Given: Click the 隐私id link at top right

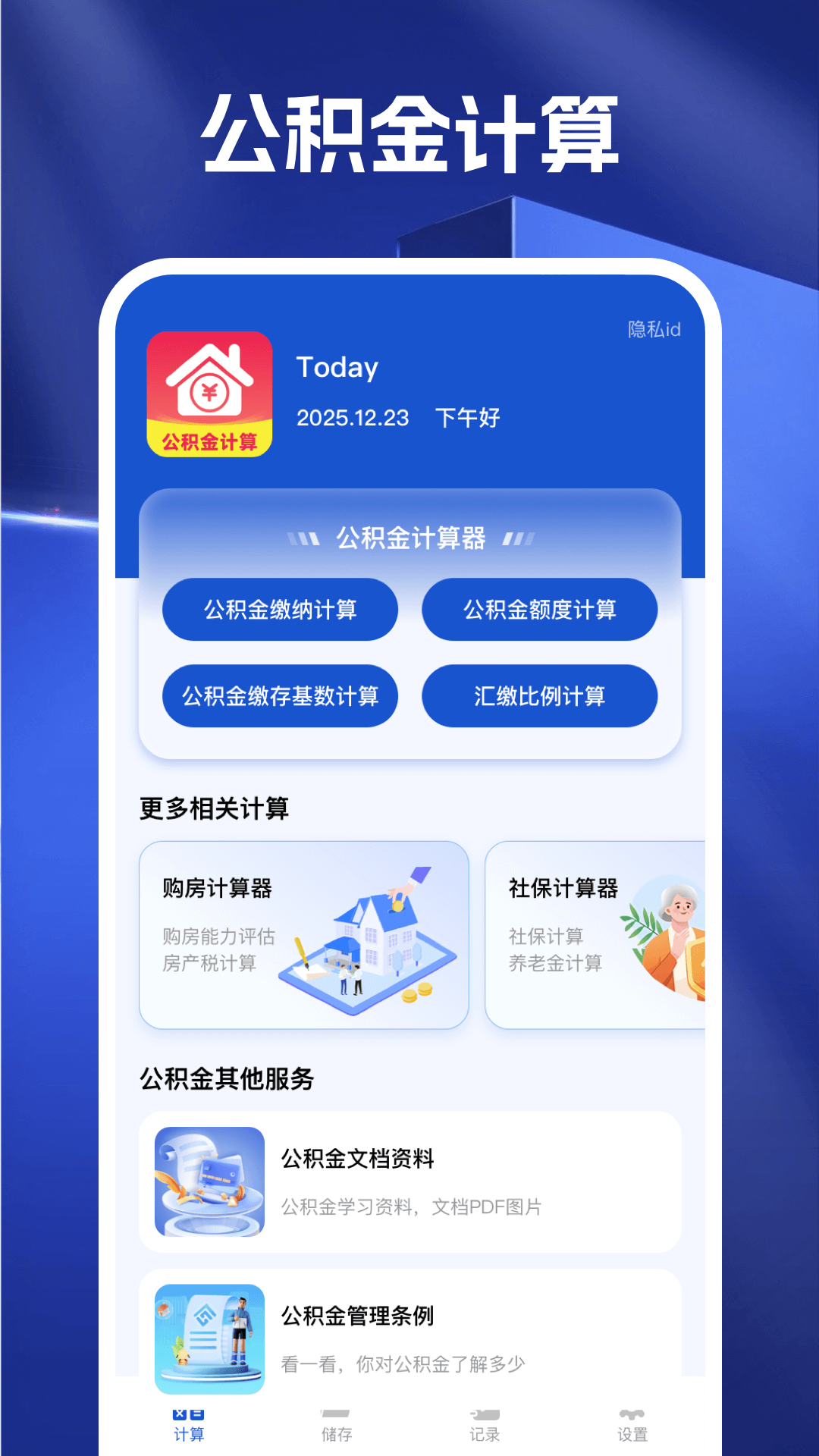Looking at the screenshot, I should 653,329.
